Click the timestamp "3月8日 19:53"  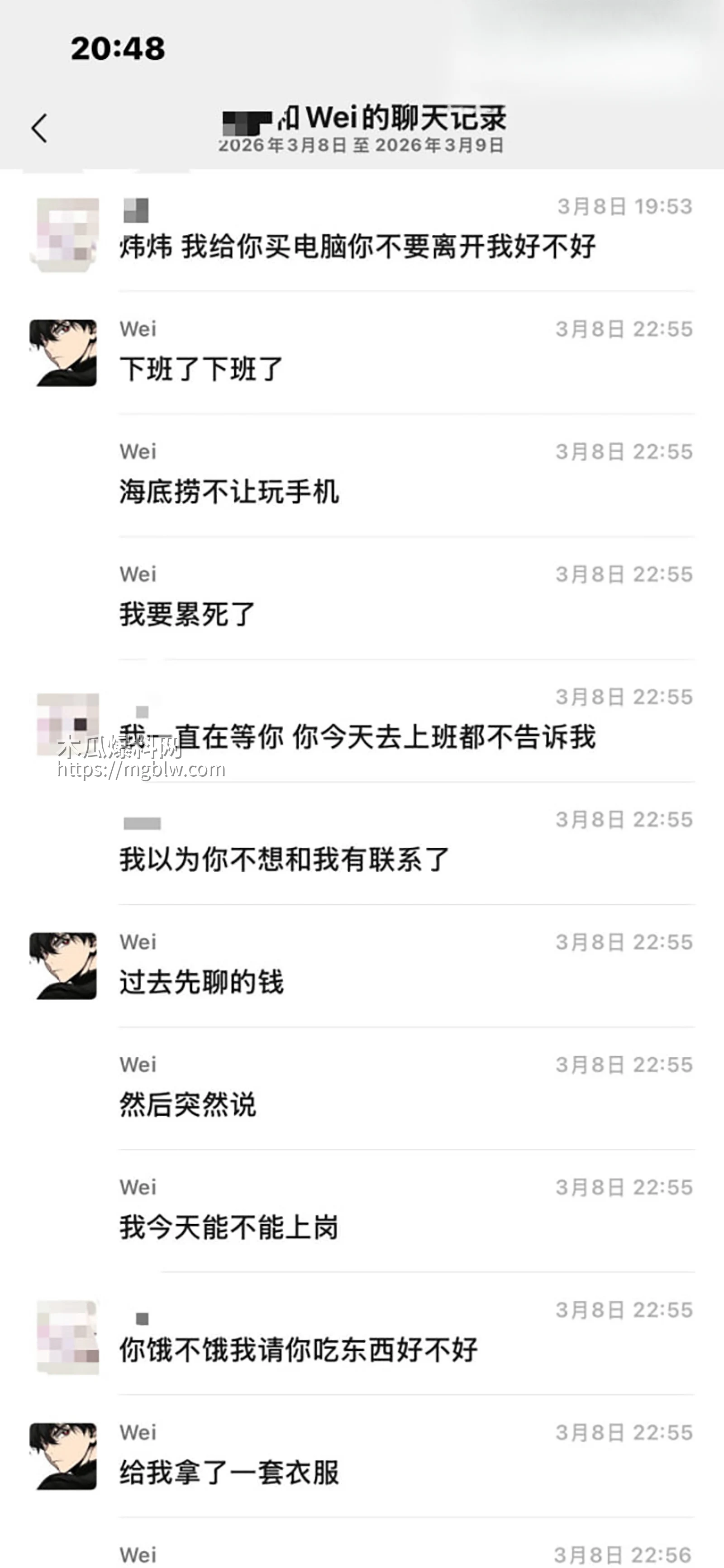[x=624, y=207]
